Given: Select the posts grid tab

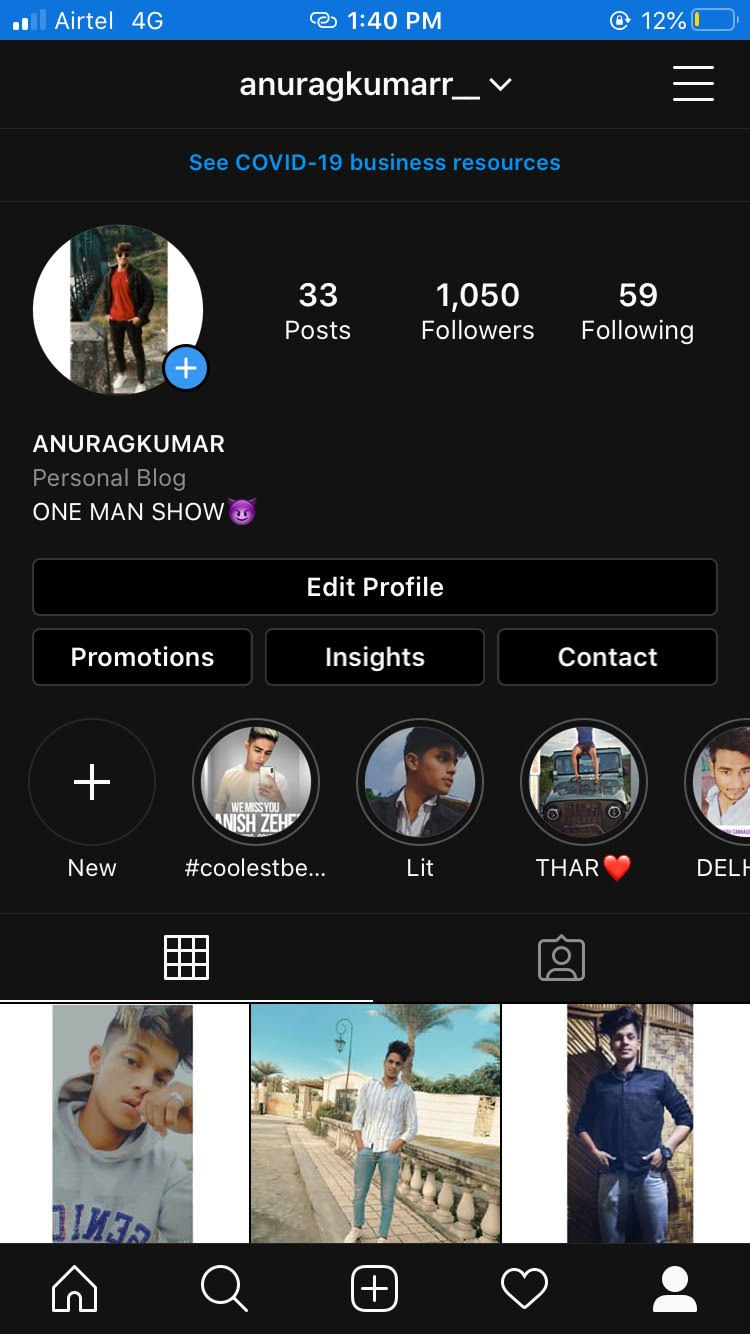Looking at the screenshot, I should (x=187, y=958).
